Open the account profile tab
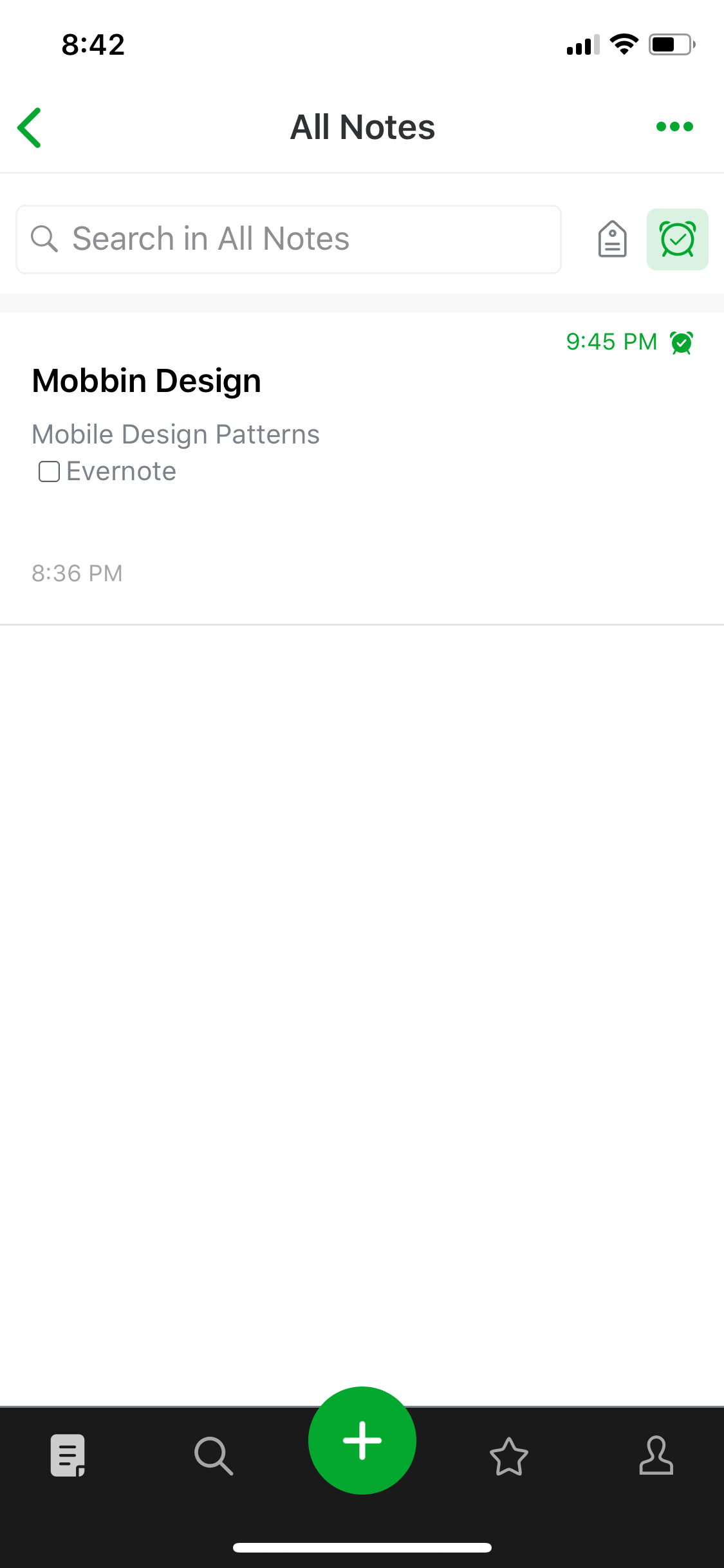The height and width of the screenshot is (1568, 724). click(x=656, y=1455)
